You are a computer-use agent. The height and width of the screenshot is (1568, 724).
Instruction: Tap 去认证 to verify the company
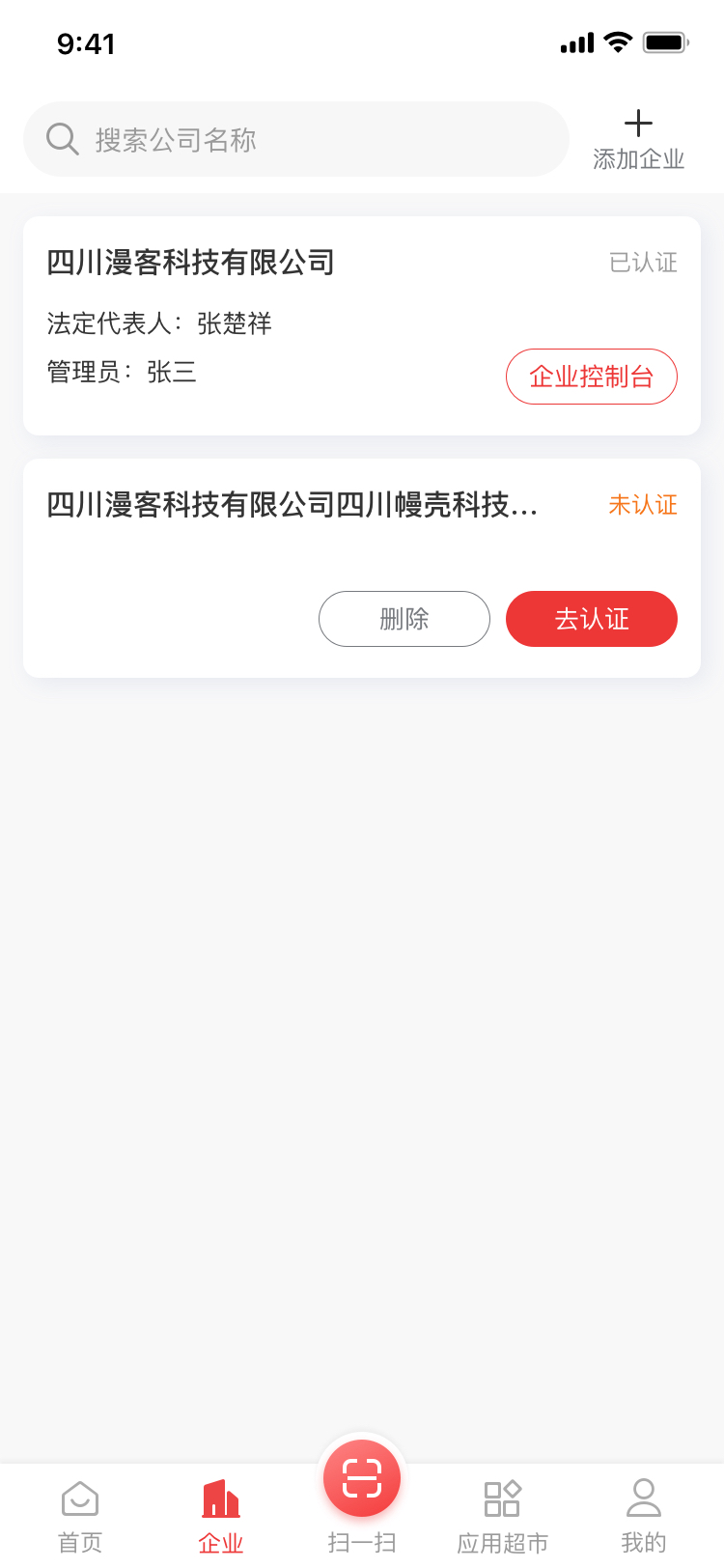591,619
